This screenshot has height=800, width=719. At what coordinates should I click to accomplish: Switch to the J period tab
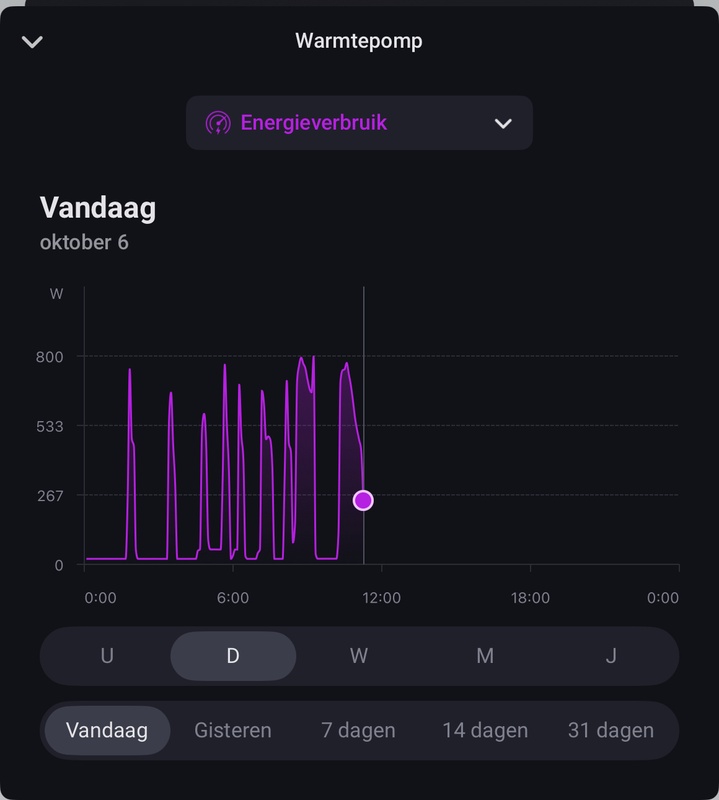[x=611, y=656]
